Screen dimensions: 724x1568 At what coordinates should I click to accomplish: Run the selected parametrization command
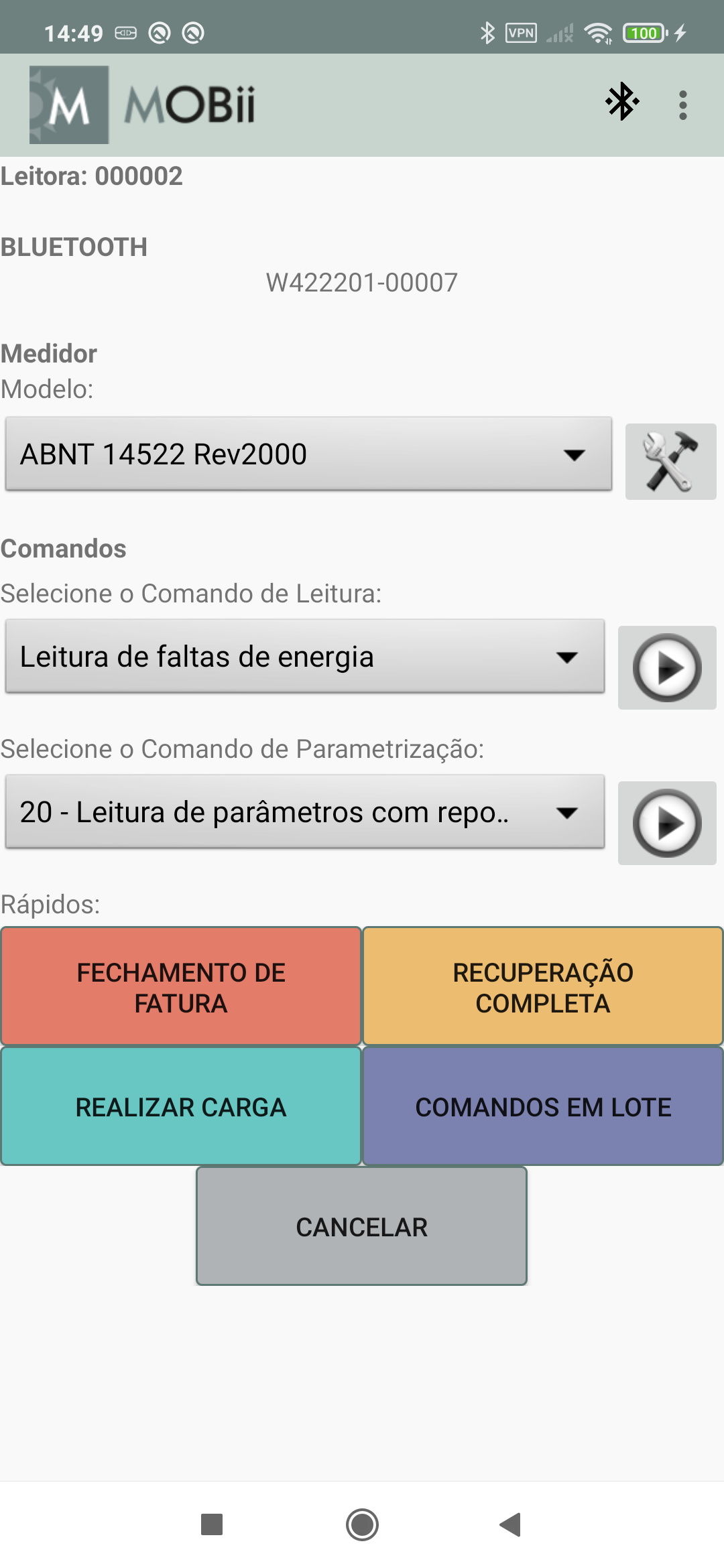(667, 823)
